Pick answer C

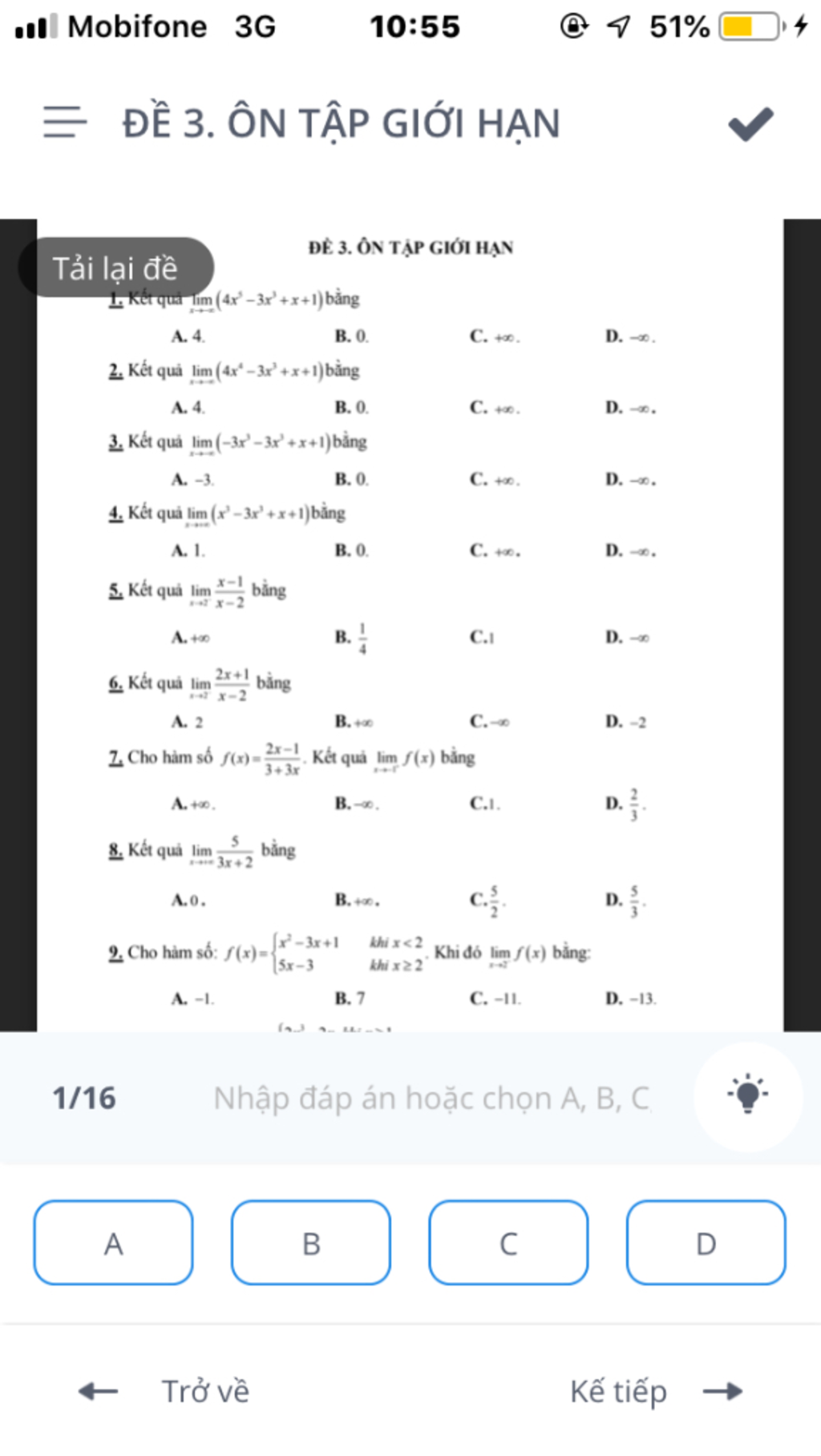tap(508, 1243)
